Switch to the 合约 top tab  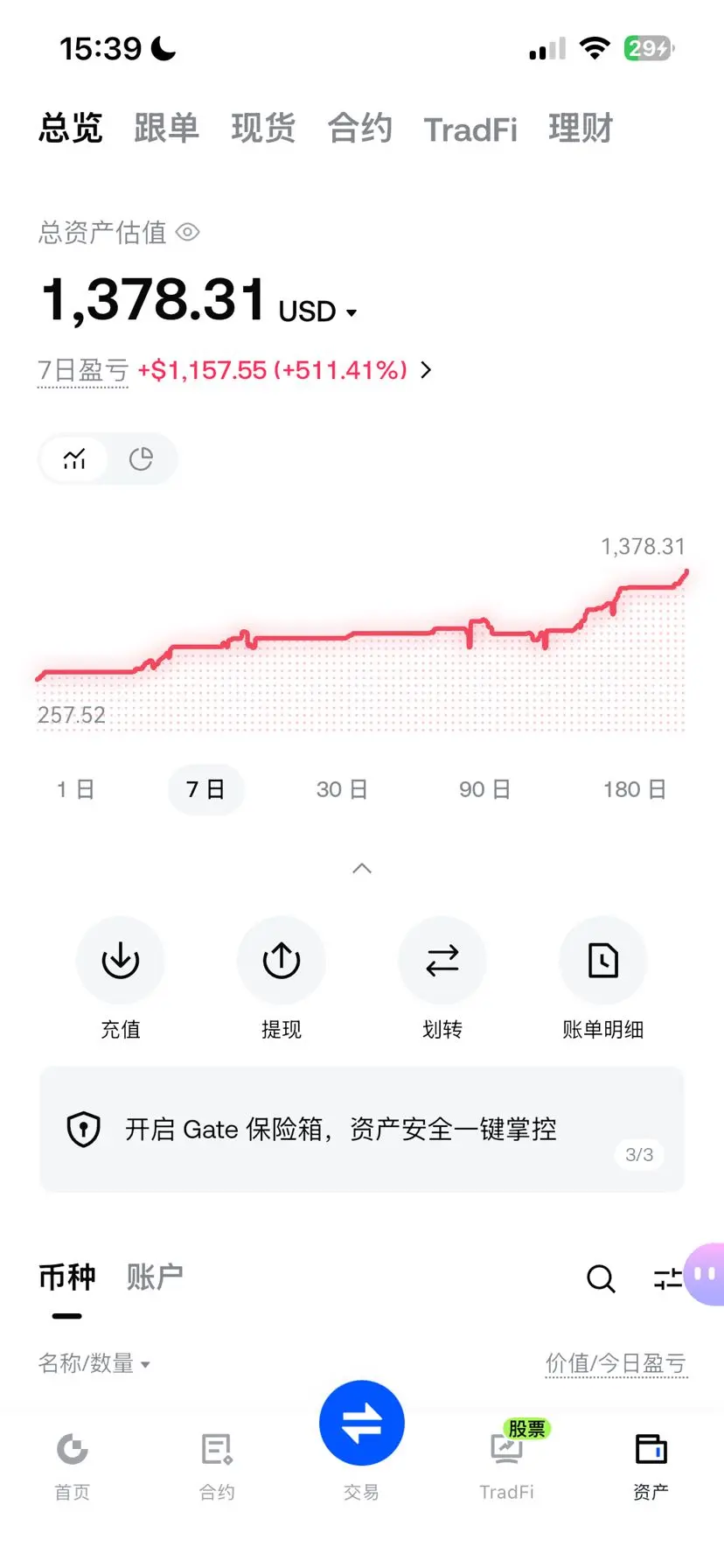(360, 129)
